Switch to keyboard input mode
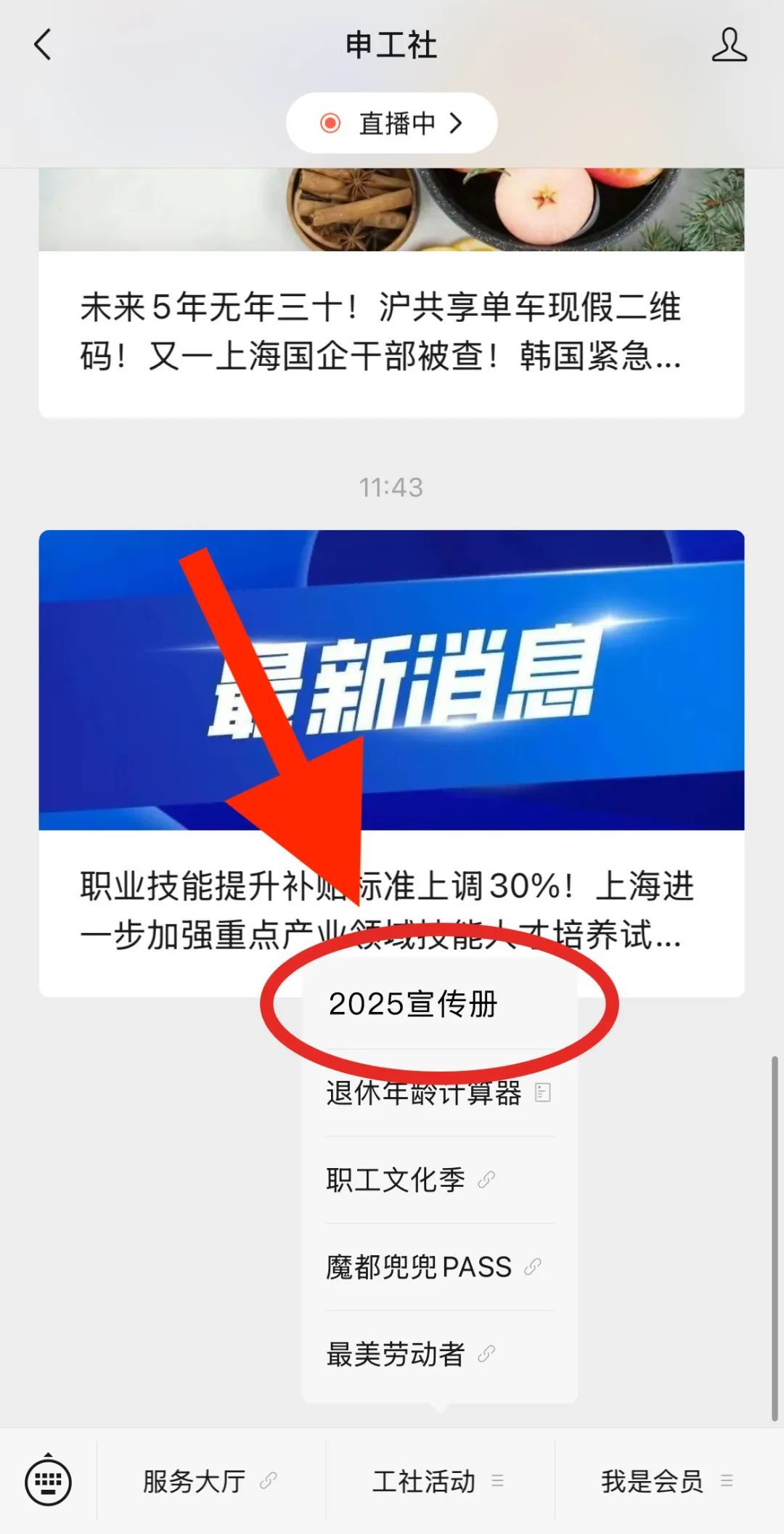The height and width of the screenshot is (1534, 784). (48, 1481)
